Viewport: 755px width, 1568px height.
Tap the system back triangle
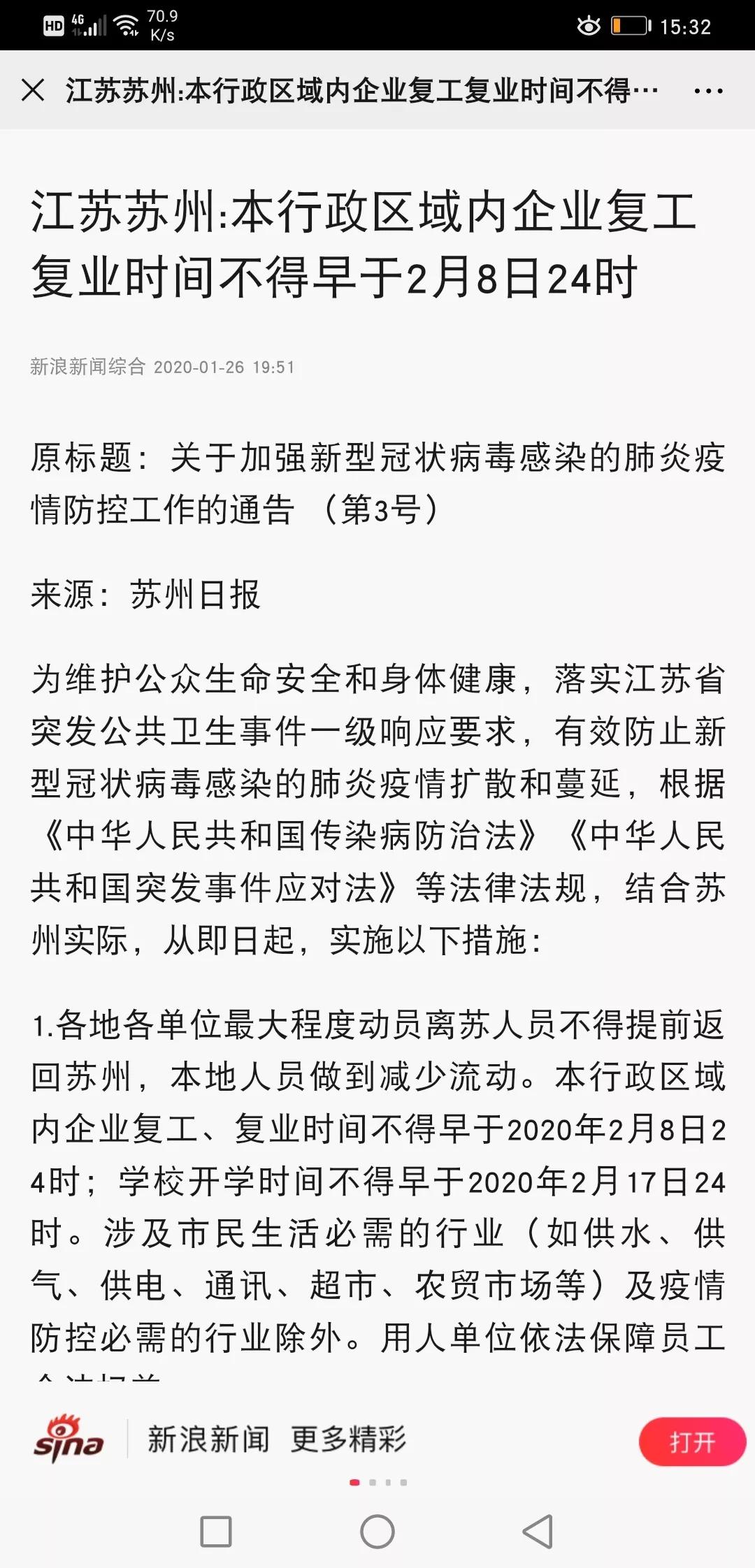pos(538,1532)
